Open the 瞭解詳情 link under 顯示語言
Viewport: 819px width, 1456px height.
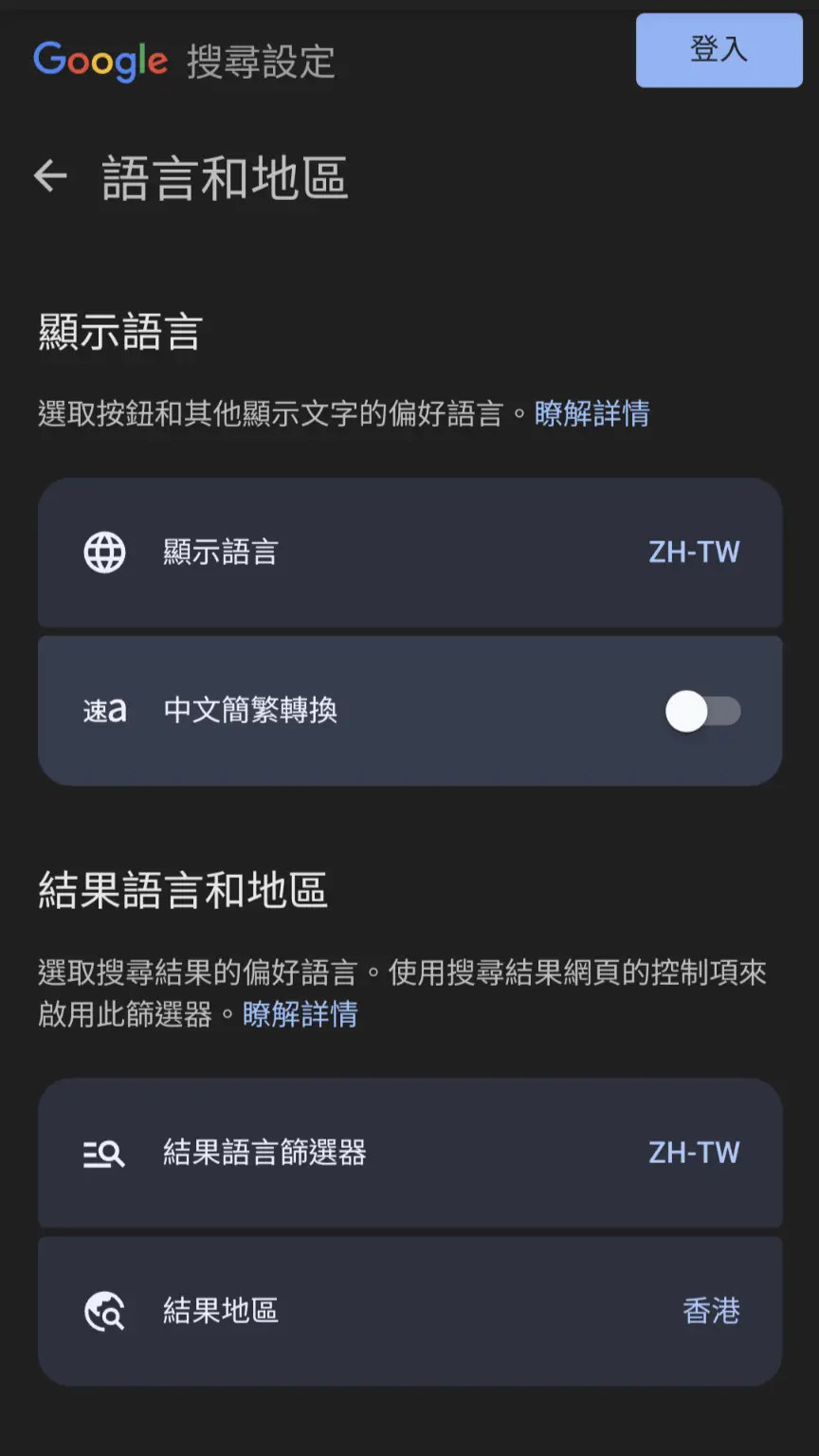(x=592, y=413)
